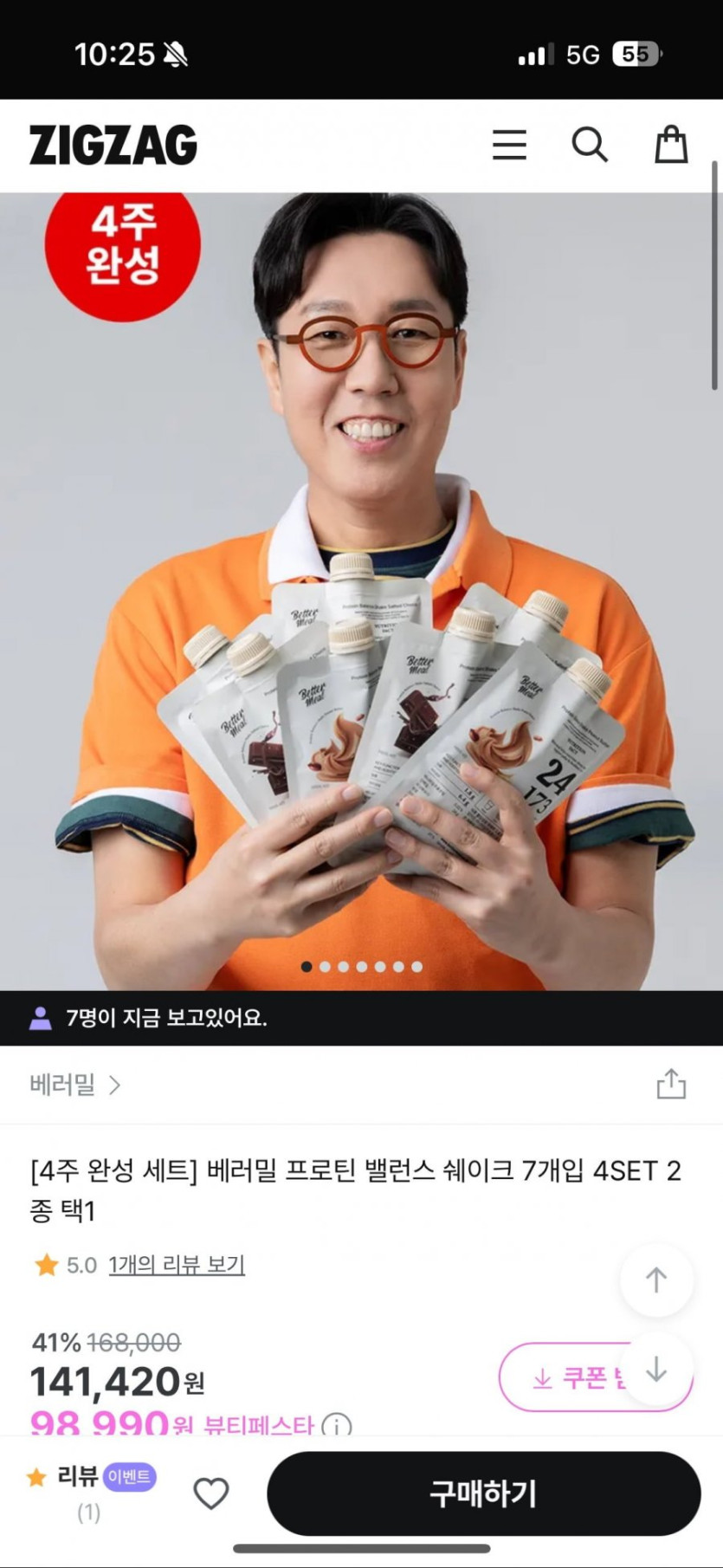Open the 베러밀 brand store
The image size is (723, 1568).
[x=75, y=1084]
